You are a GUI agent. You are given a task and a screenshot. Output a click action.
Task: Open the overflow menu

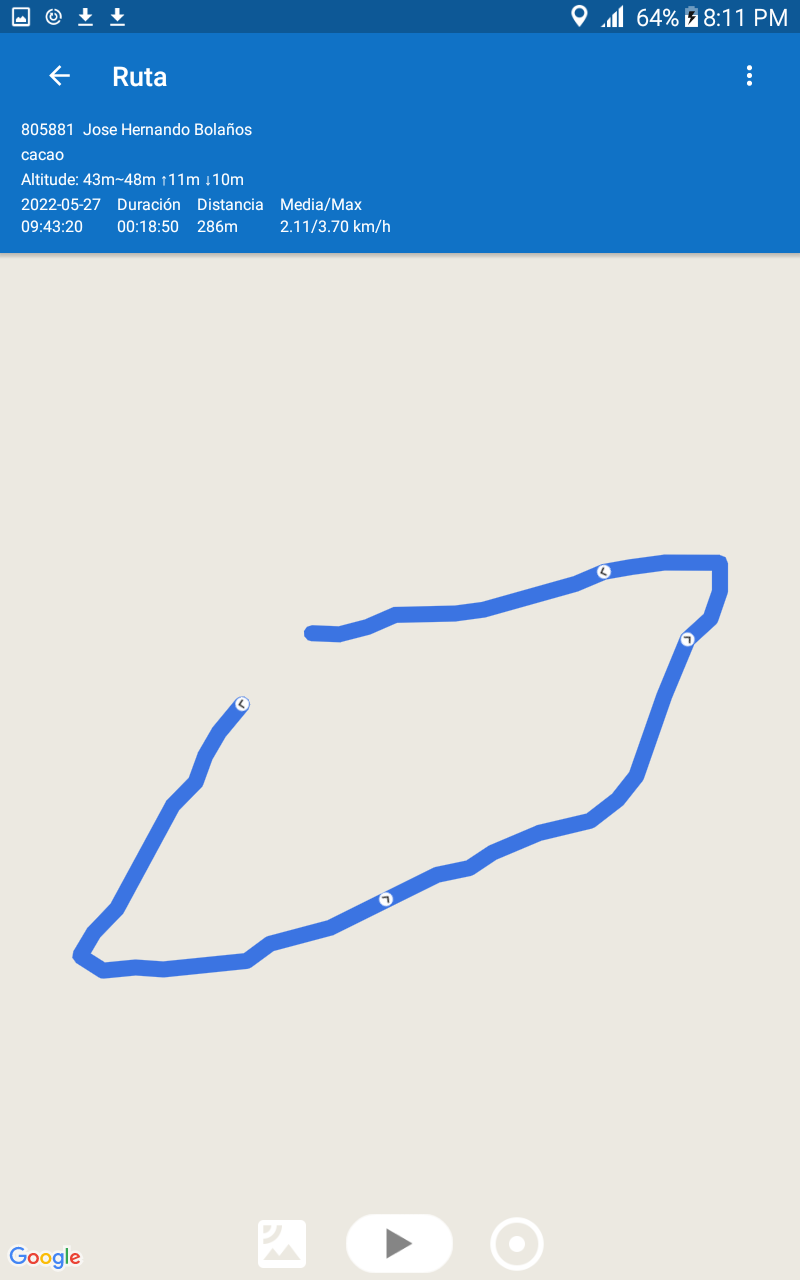click(x=749, y=76)
